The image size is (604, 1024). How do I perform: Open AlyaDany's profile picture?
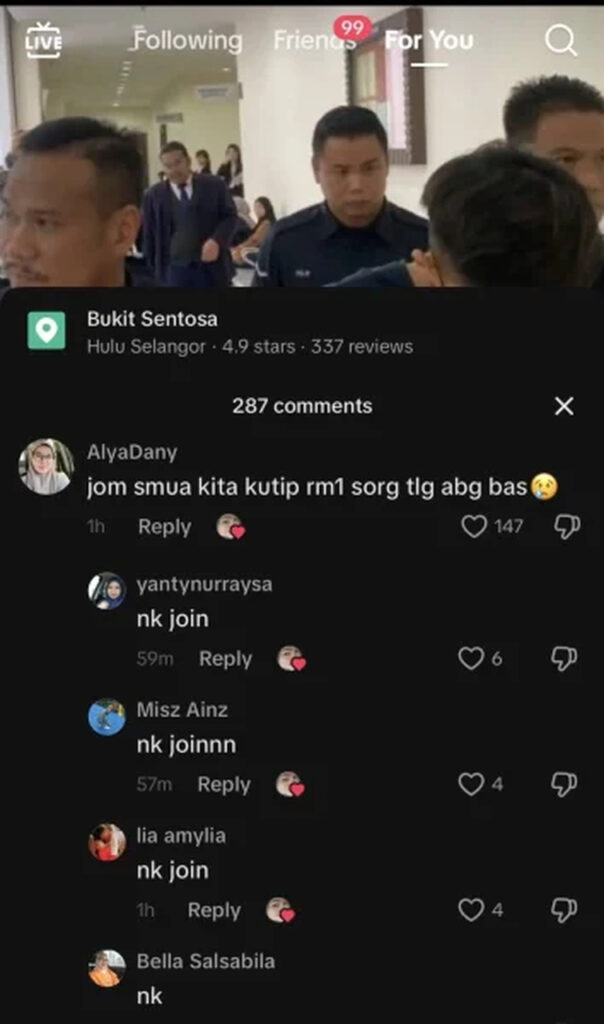pos(46,467)
